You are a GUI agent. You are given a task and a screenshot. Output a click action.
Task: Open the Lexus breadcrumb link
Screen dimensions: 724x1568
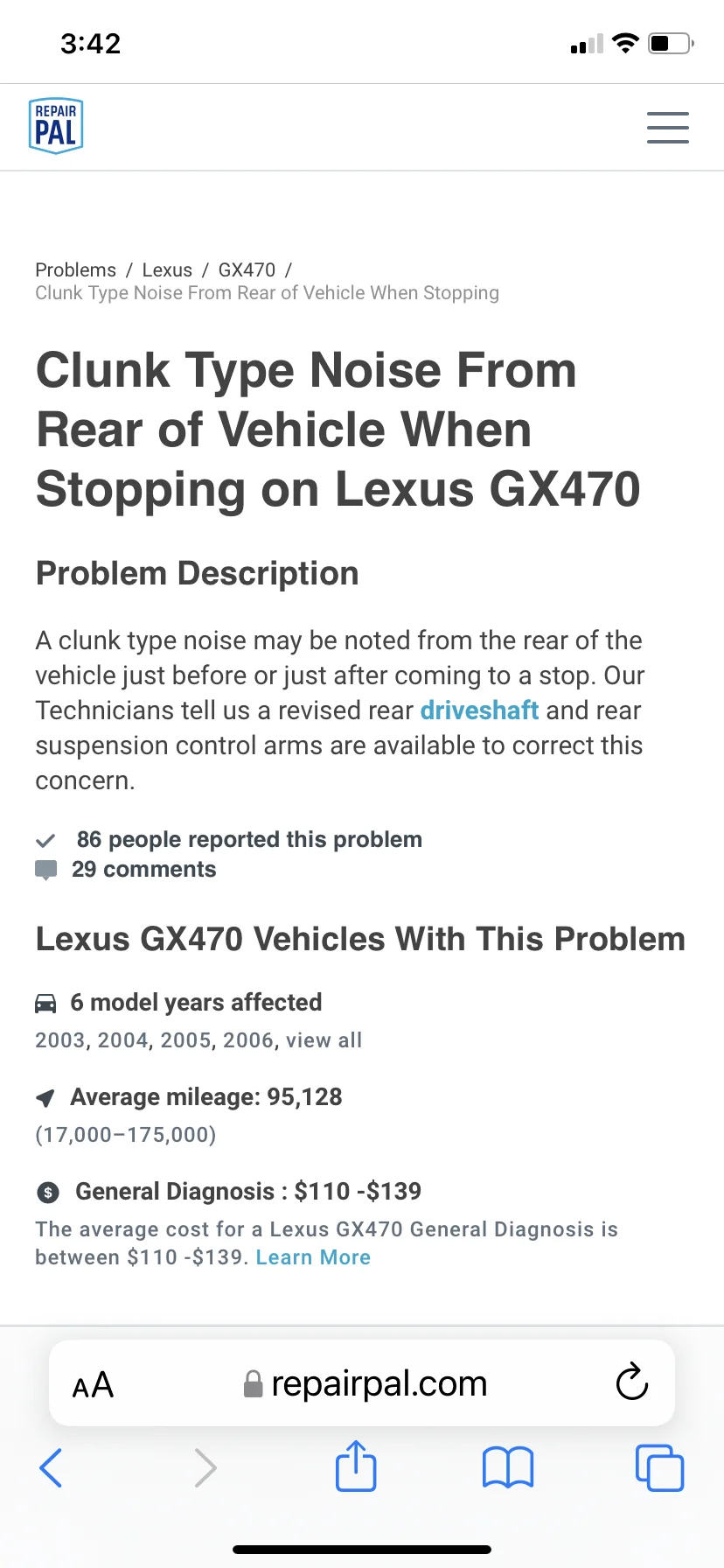pyautogui.click(x=167, y=269)
